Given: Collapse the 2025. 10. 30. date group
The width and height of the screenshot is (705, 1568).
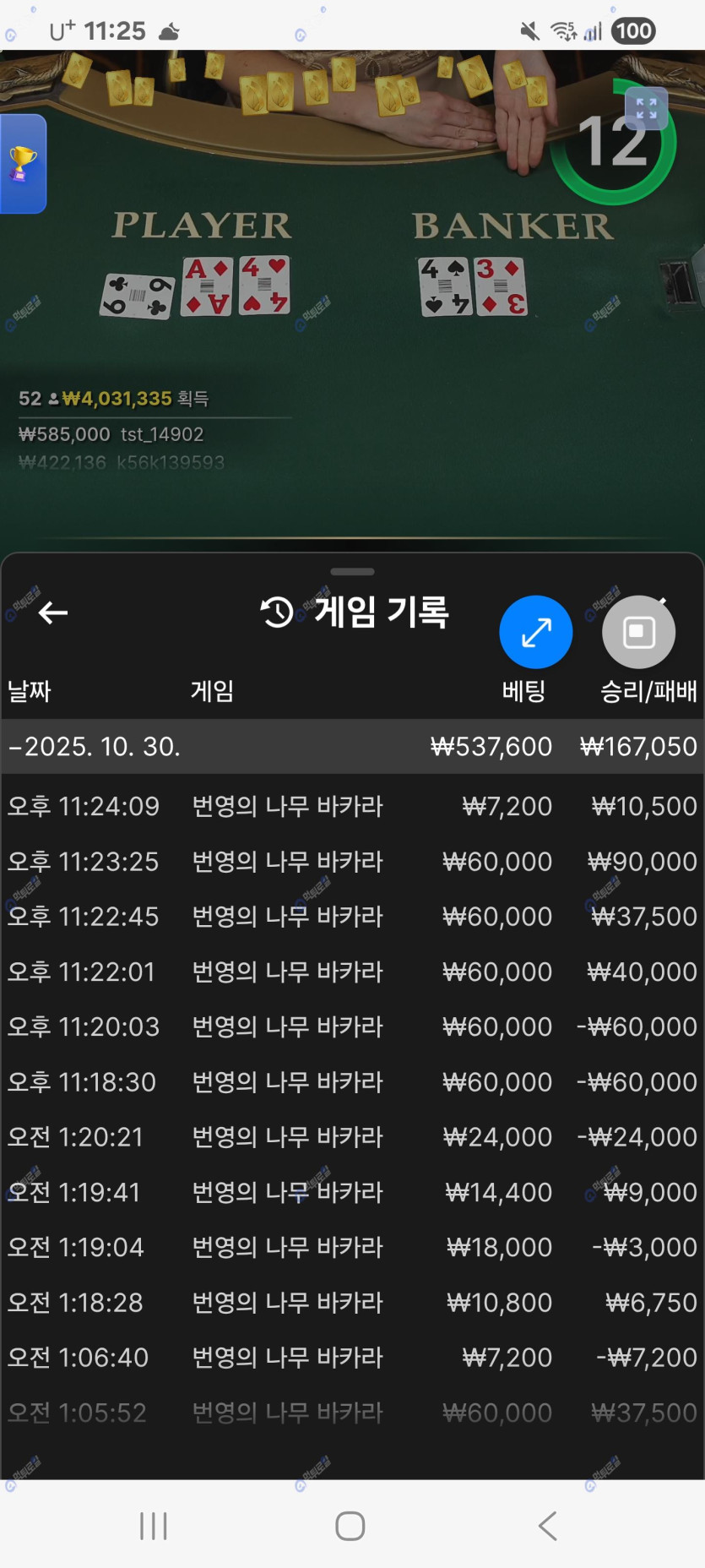Looking at the screenshot, I should (93, 747).
